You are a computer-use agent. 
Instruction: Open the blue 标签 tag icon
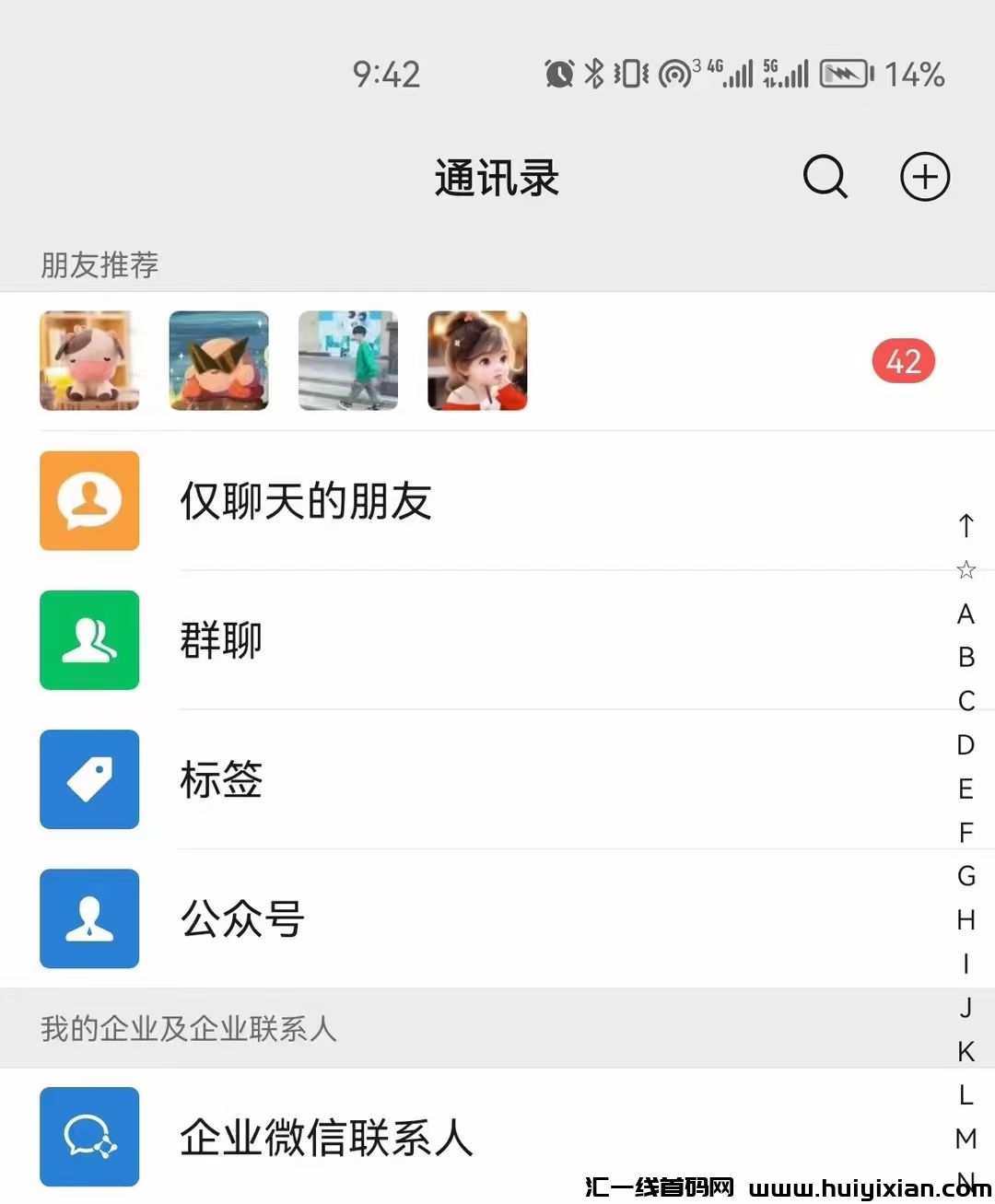tap(89, 779)
